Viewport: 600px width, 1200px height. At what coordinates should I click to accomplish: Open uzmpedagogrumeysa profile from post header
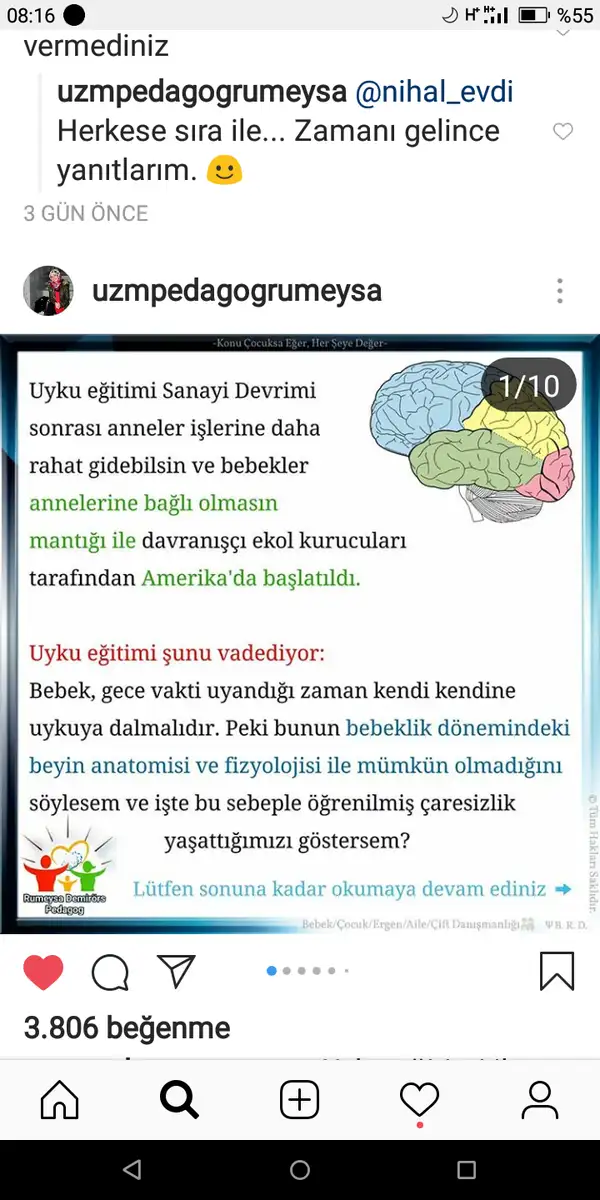(237, 291)
